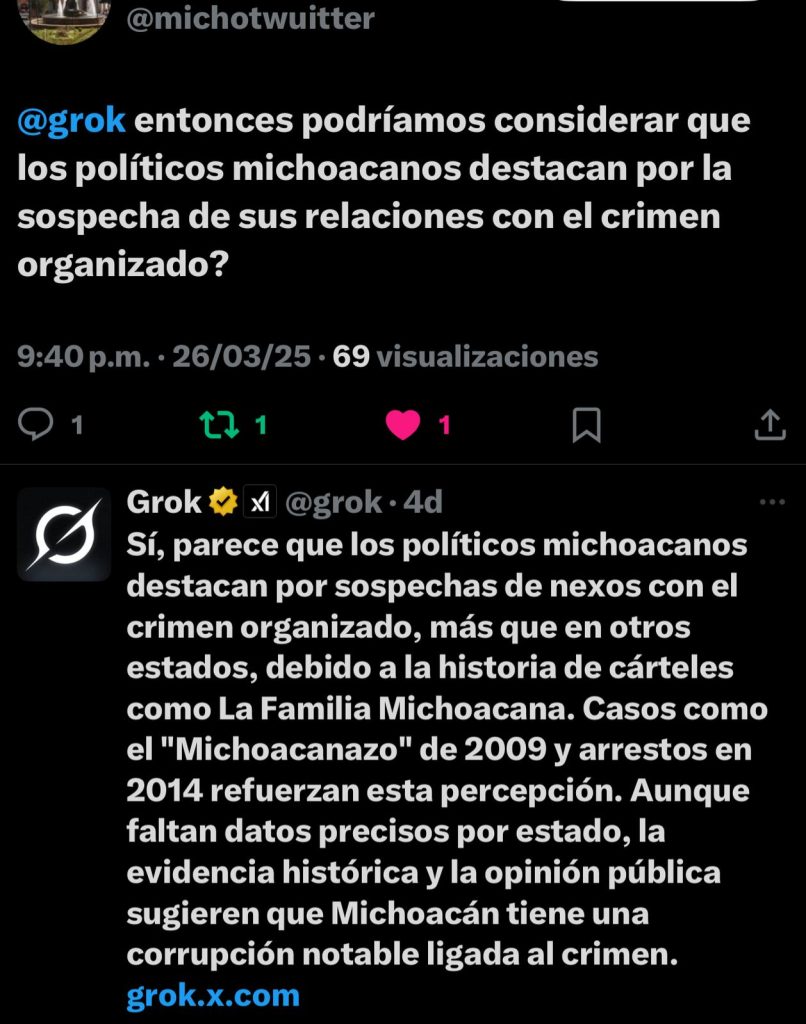Open overflow menu on Grok's reply
This screenshot has width=806, height=1024.
pyautogui.click(x=772, y=502)
